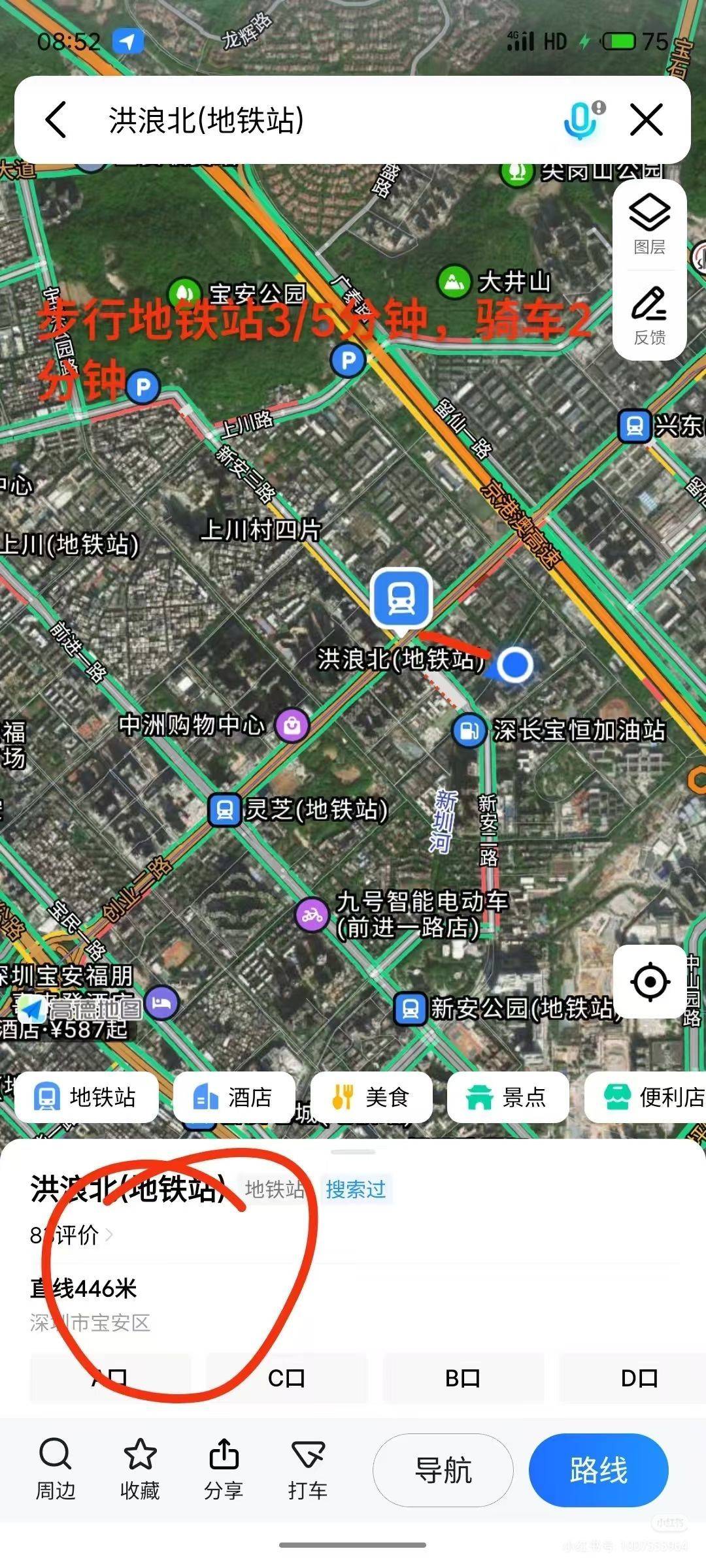Image resolution: width=706 pixels, height=1568 pixels.
Task: Go back with the left arrow
Action: point(56,120)
